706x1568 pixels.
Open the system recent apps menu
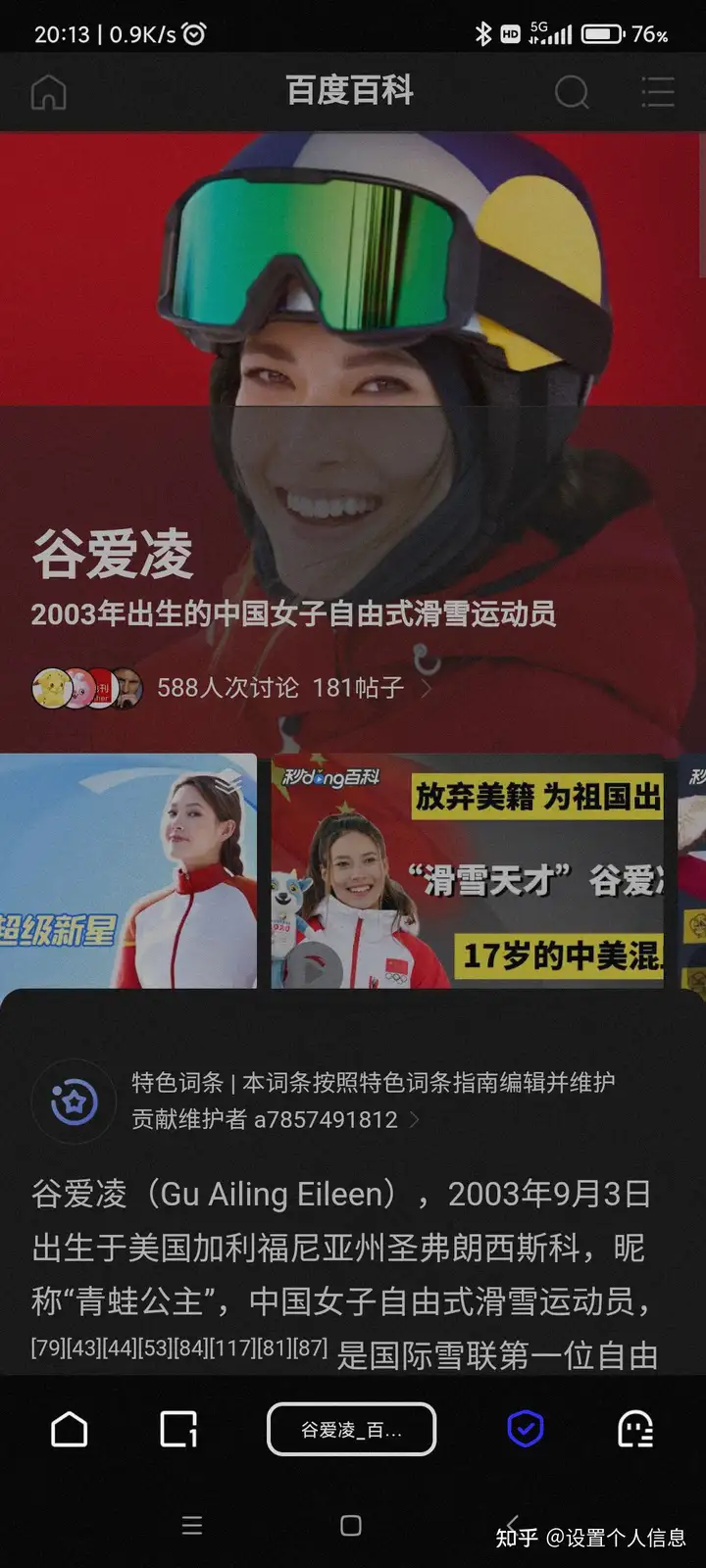coord(192,1525)
